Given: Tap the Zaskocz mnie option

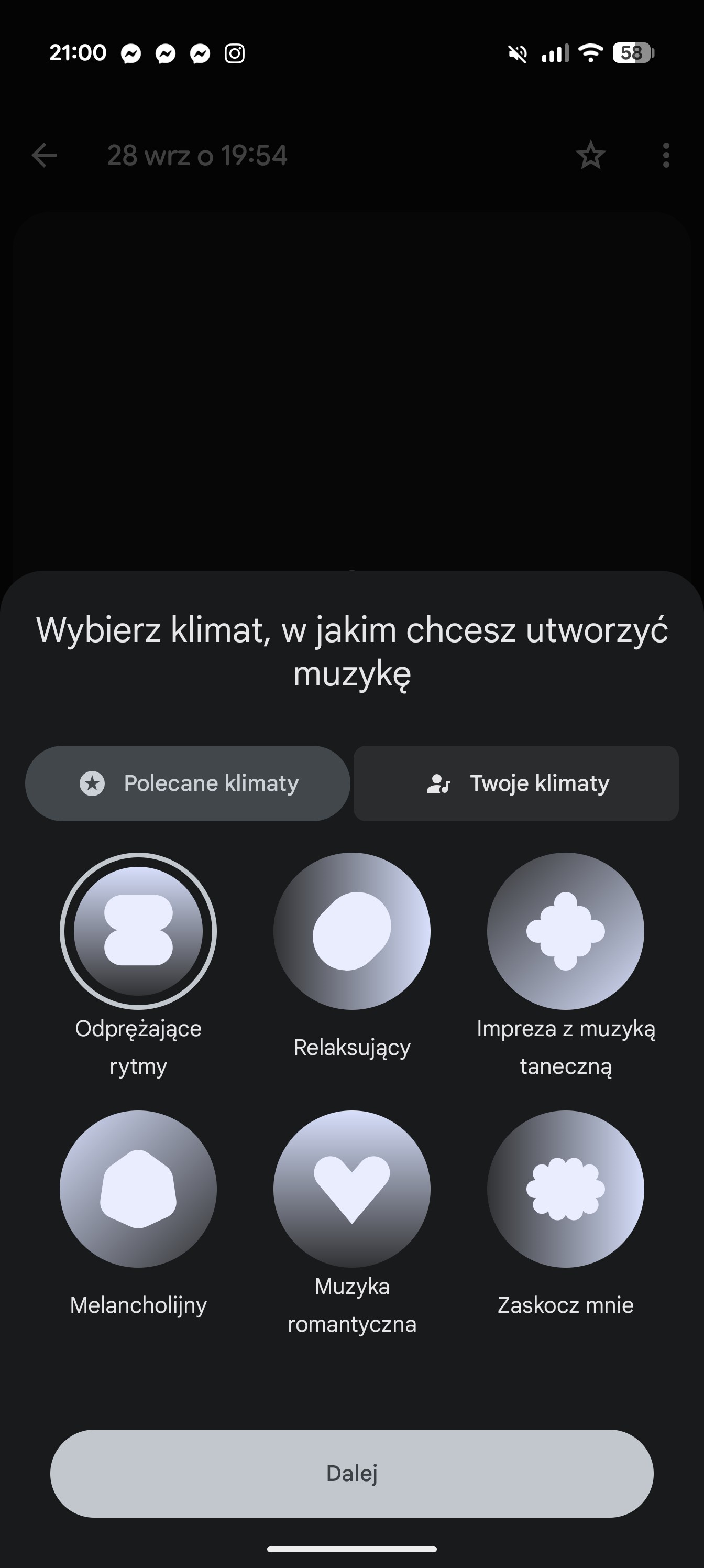Looking at the screenshot, I should point(565,1188).
